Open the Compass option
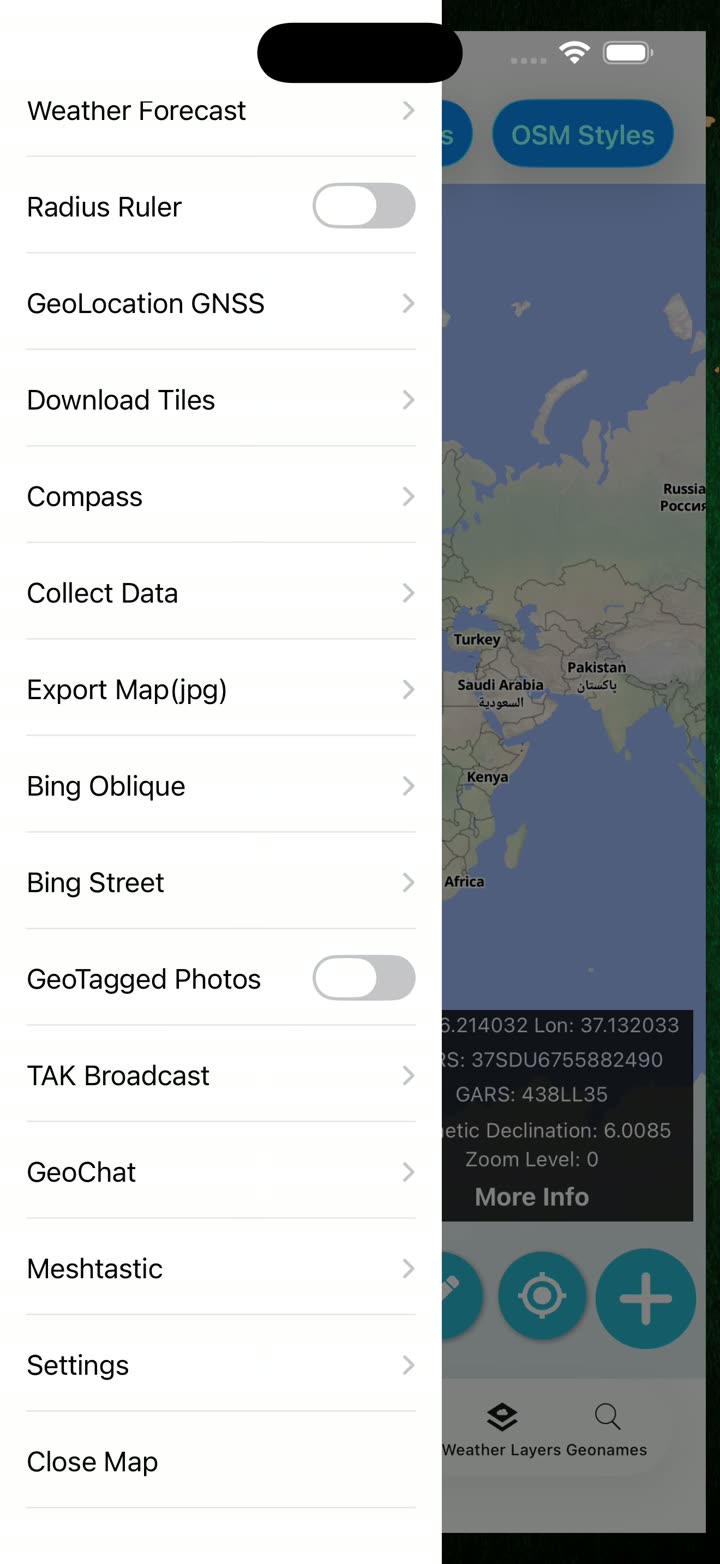 click(x=221, y=496)
